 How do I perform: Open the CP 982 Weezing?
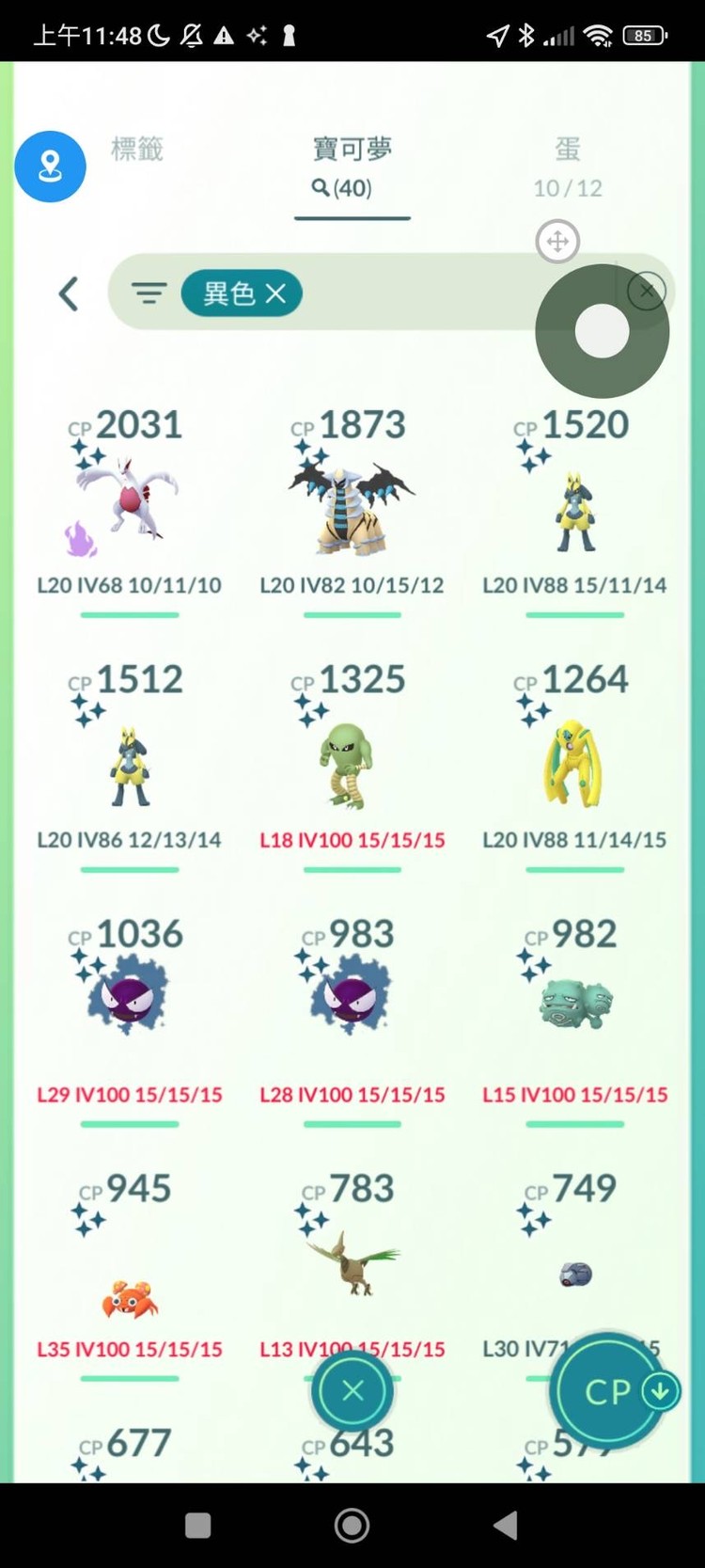[x=574, y=1002]
